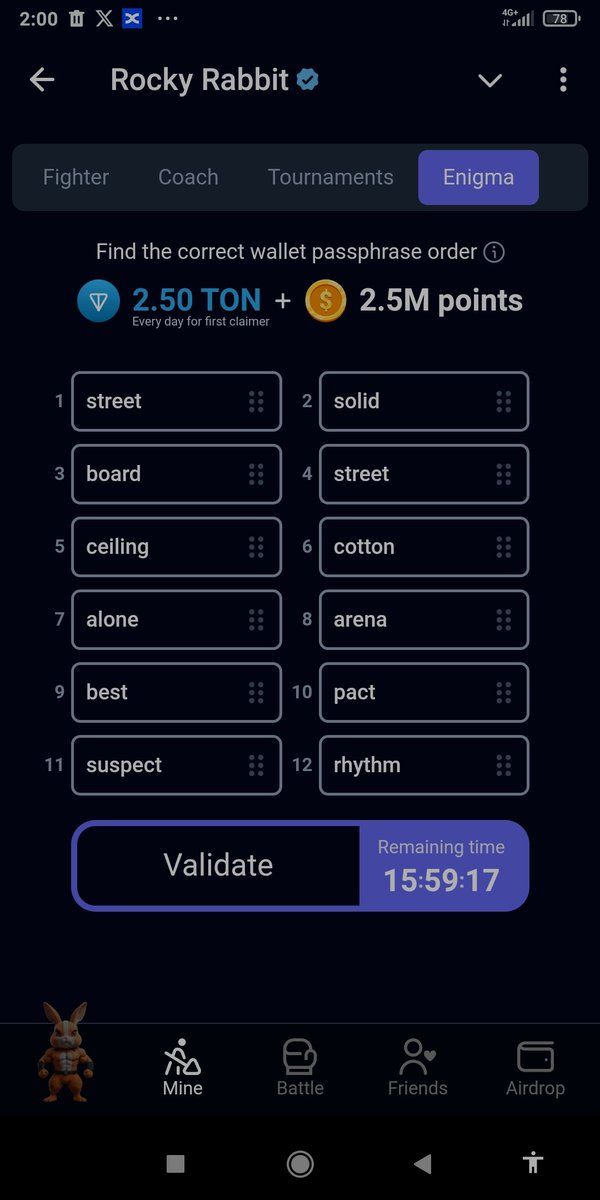
Task: Tap the Validate button
Action: tap(218, 865)
